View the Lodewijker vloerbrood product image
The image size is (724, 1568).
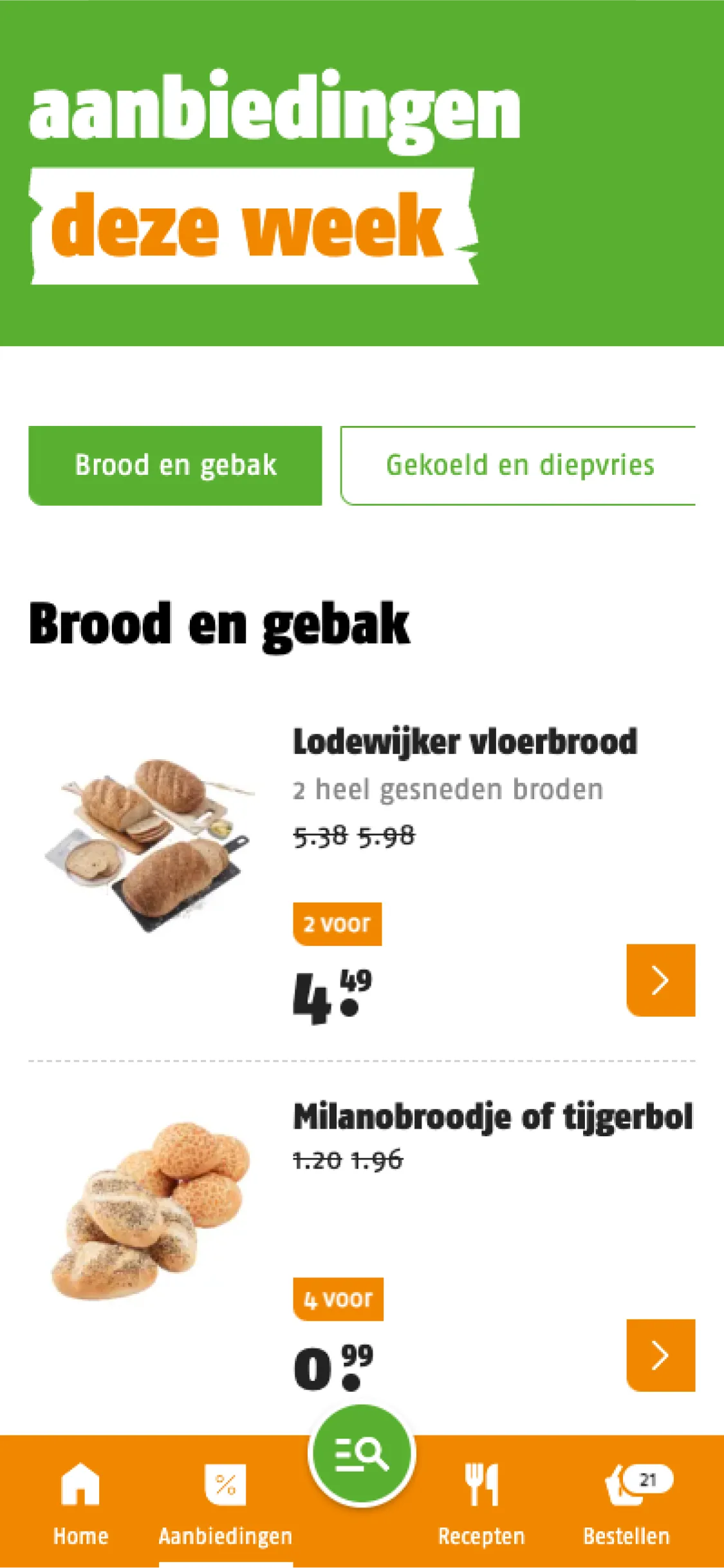click(149, 845)
